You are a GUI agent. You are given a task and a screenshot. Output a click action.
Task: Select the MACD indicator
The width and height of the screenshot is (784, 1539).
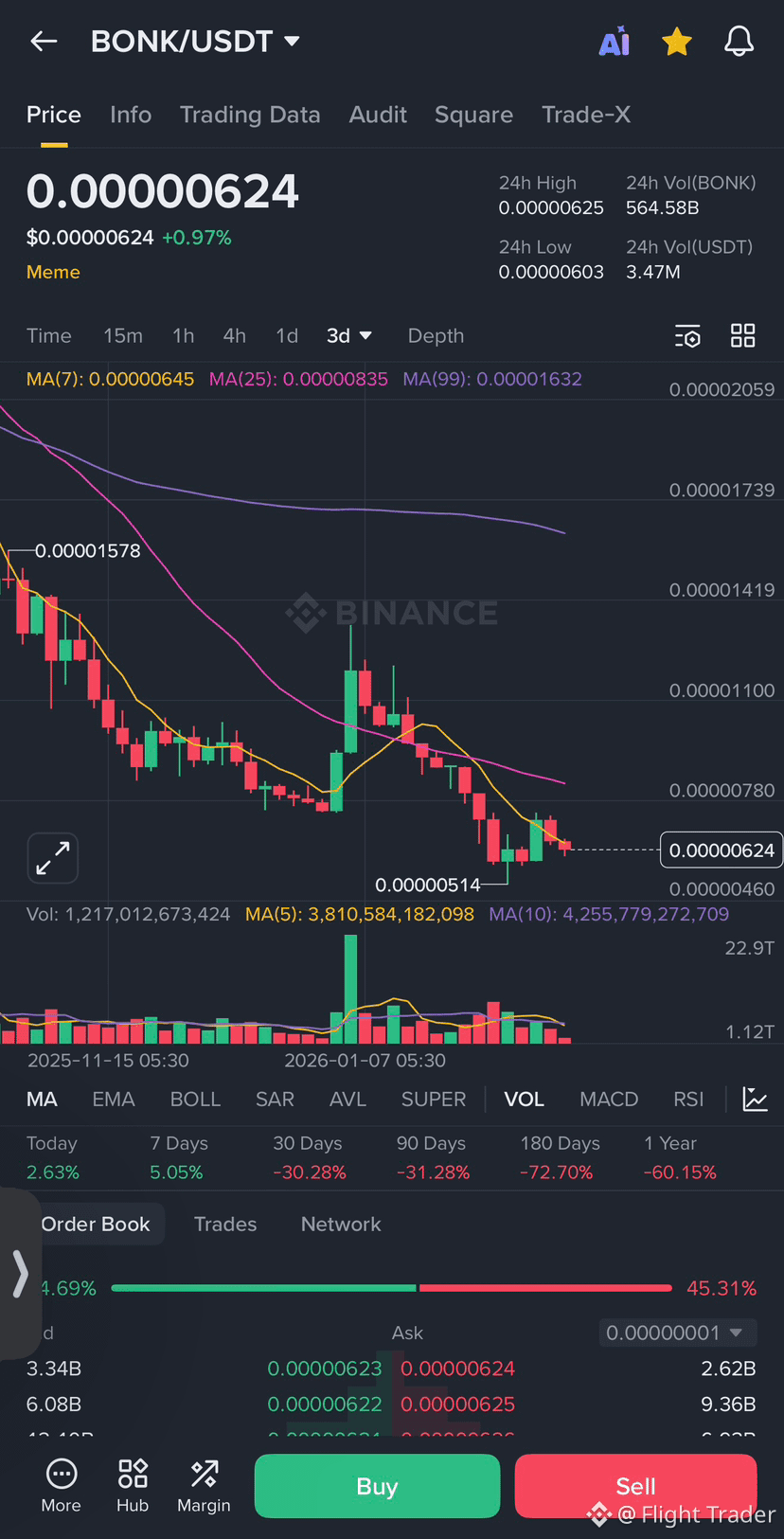[609, 1100]
